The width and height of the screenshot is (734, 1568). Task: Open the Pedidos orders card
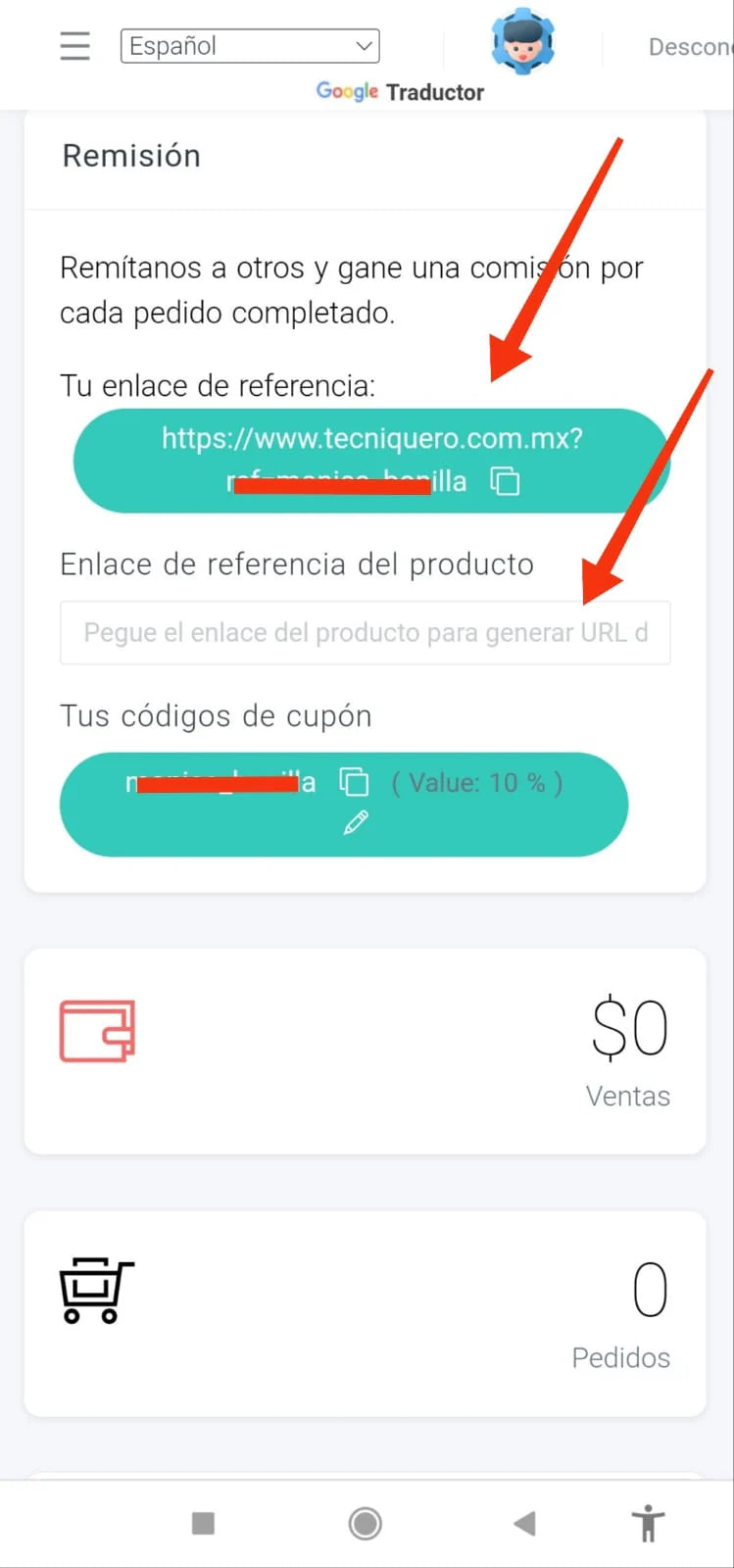[365, 1313]
